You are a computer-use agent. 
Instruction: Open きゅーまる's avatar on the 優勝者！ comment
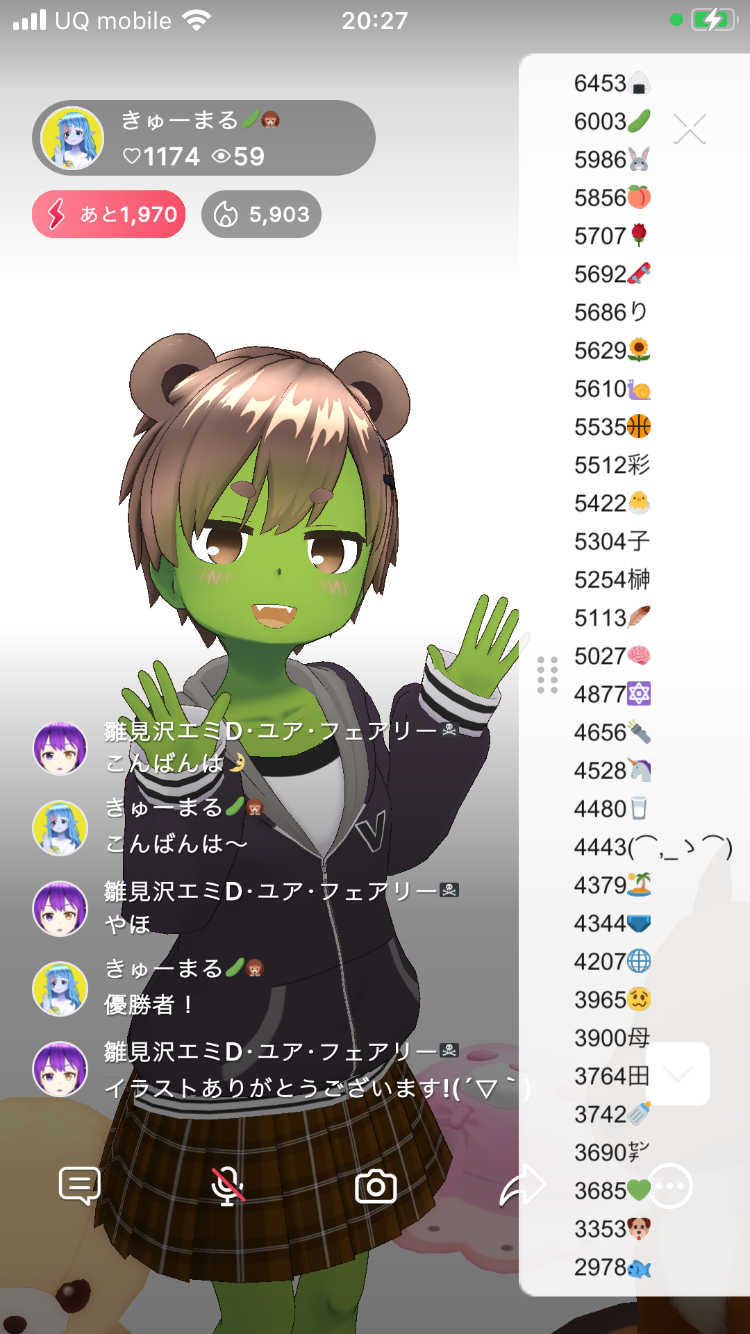click(x=60, y=988)
